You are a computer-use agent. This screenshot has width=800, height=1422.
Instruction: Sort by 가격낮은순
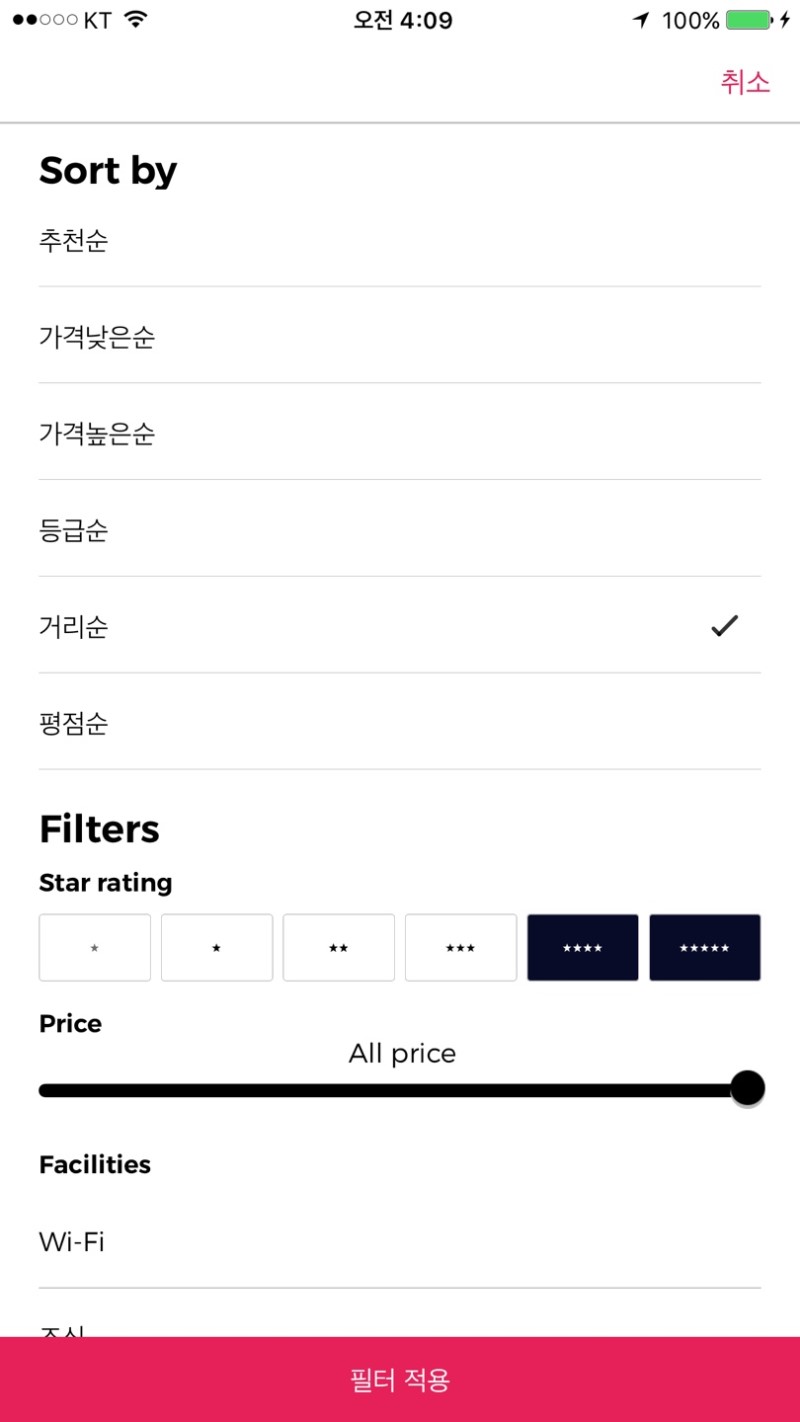tap(400, 336)
